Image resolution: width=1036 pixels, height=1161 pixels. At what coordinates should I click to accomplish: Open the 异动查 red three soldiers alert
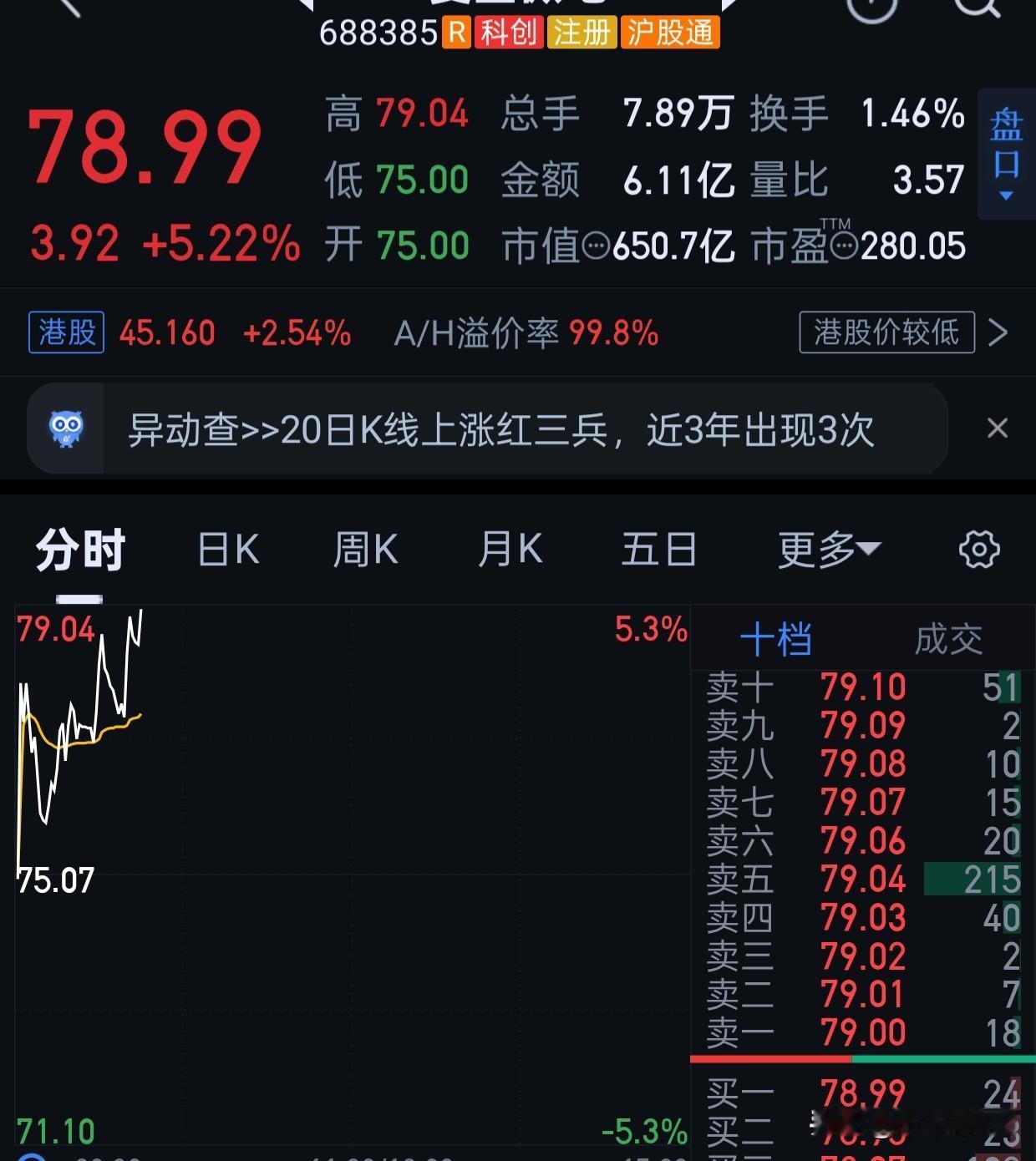(500, 428)
